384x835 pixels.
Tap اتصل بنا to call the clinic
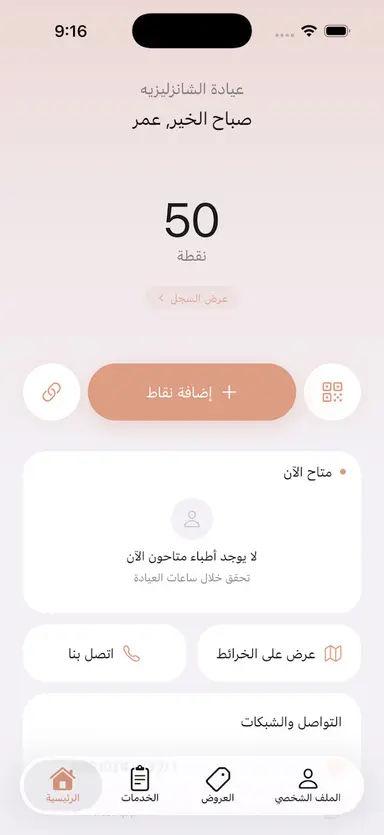[105, 653]
